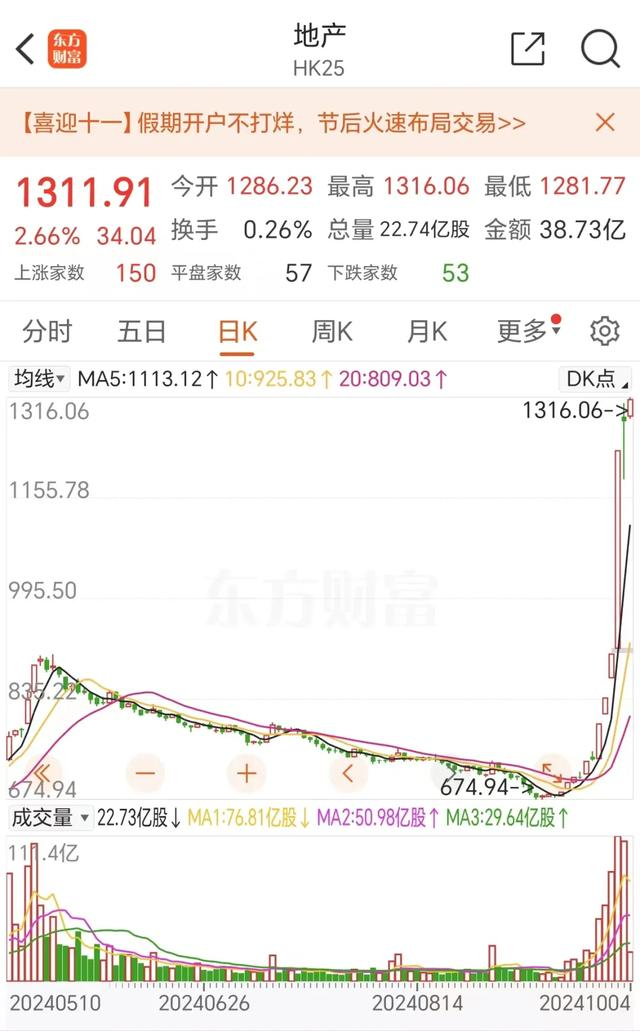This screenshot has width=640, height=1031.
Task: Dismiss the promotion banner
Action: pyautogui.click(x=605, y=123)
